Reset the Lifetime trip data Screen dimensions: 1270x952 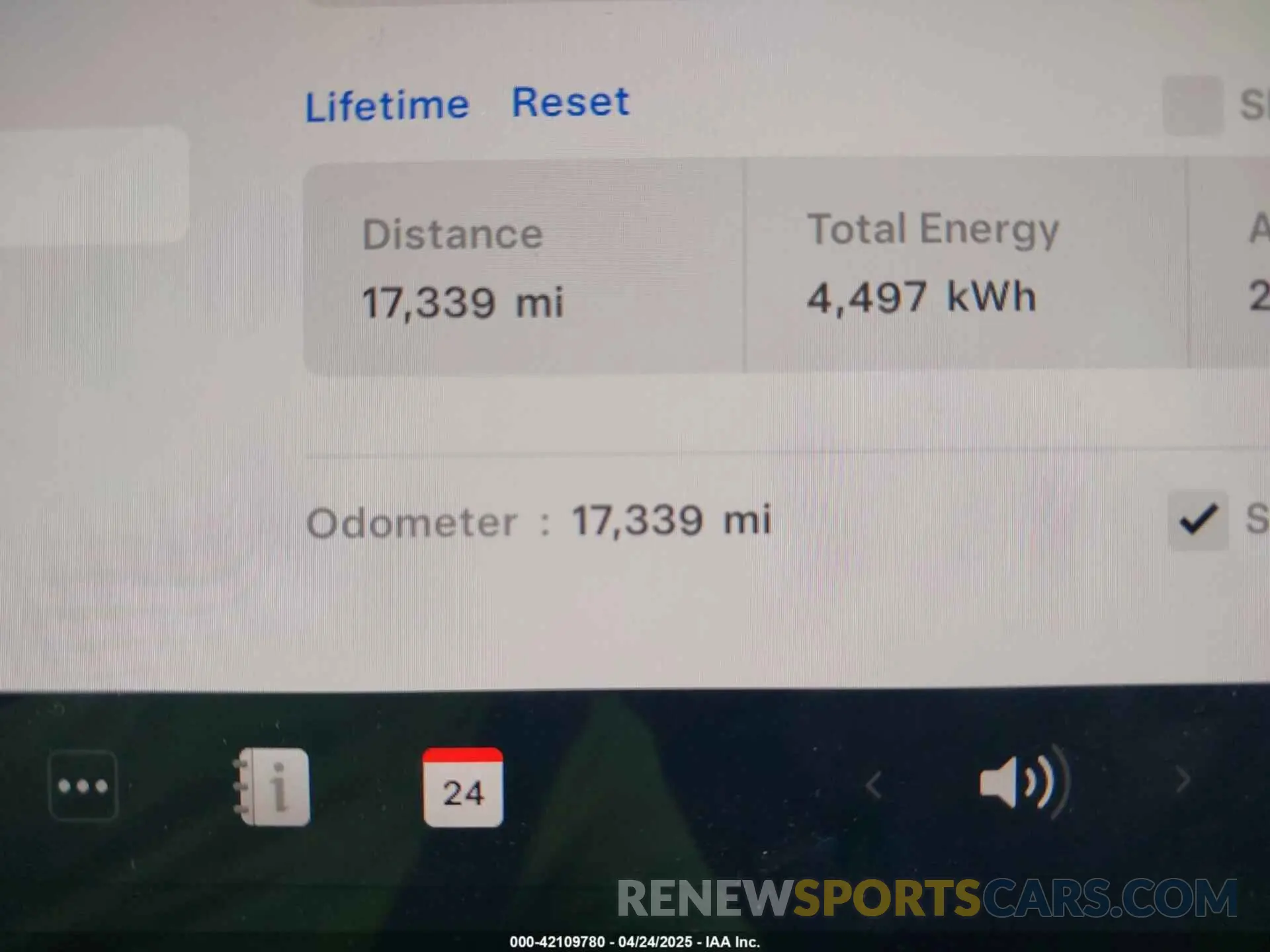pos(570,102)
